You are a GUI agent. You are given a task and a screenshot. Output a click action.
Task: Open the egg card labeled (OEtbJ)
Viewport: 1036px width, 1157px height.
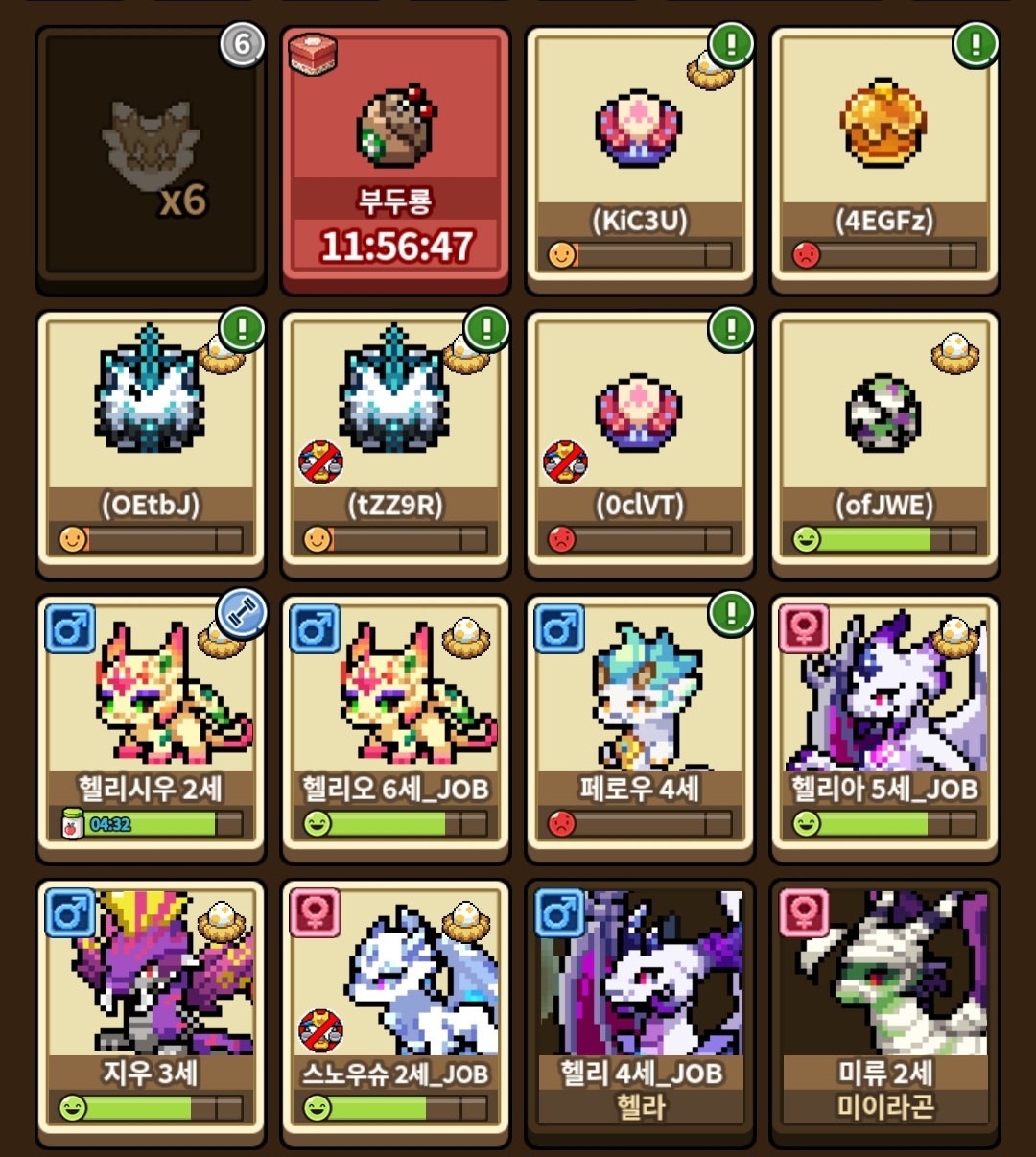pyautogui.click(x=151, y=443)
